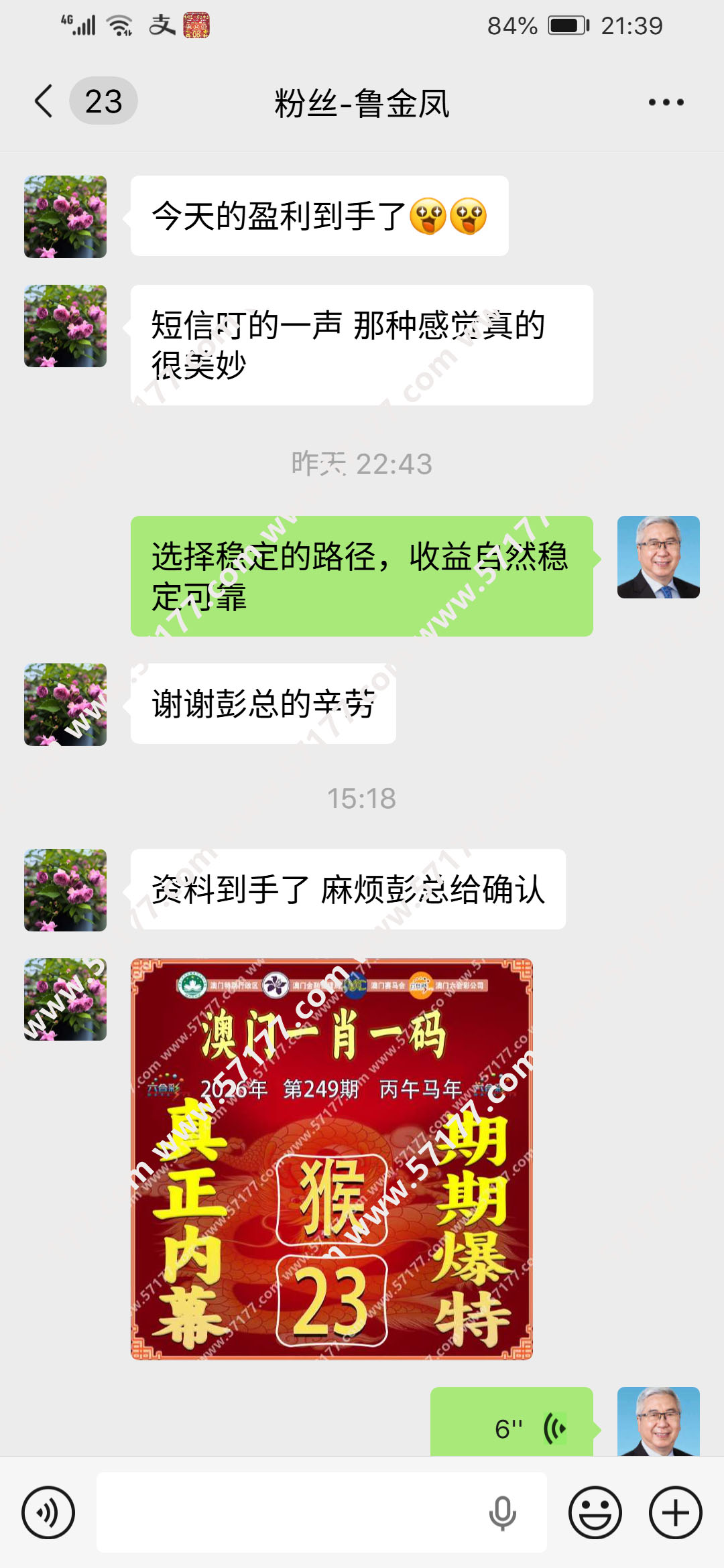Switch to voice input mode
Viewport: 724px width, 1568px height.
point(48,1512)
